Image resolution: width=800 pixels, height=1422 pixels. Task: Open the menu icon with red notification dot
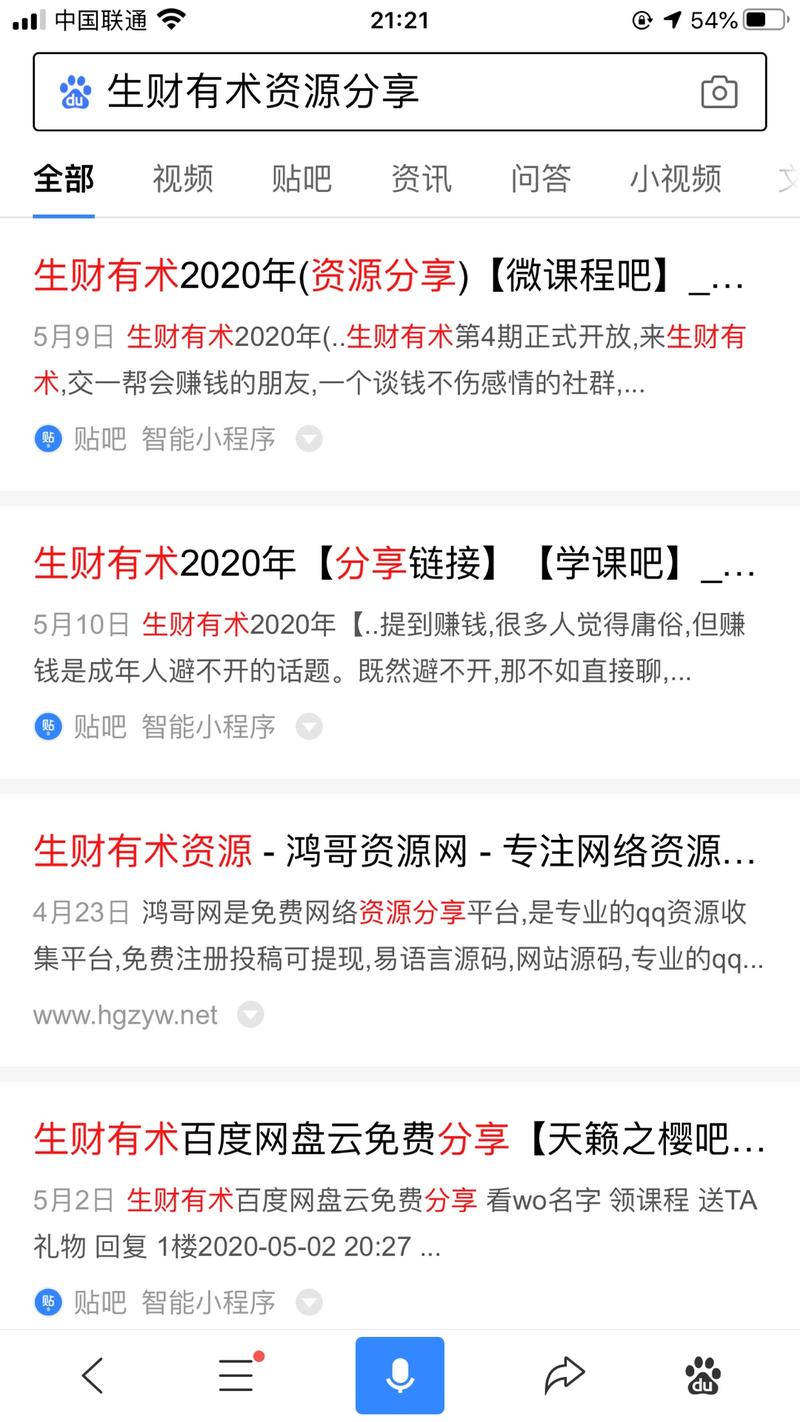pyautogui.click(x=235, y=1374)
